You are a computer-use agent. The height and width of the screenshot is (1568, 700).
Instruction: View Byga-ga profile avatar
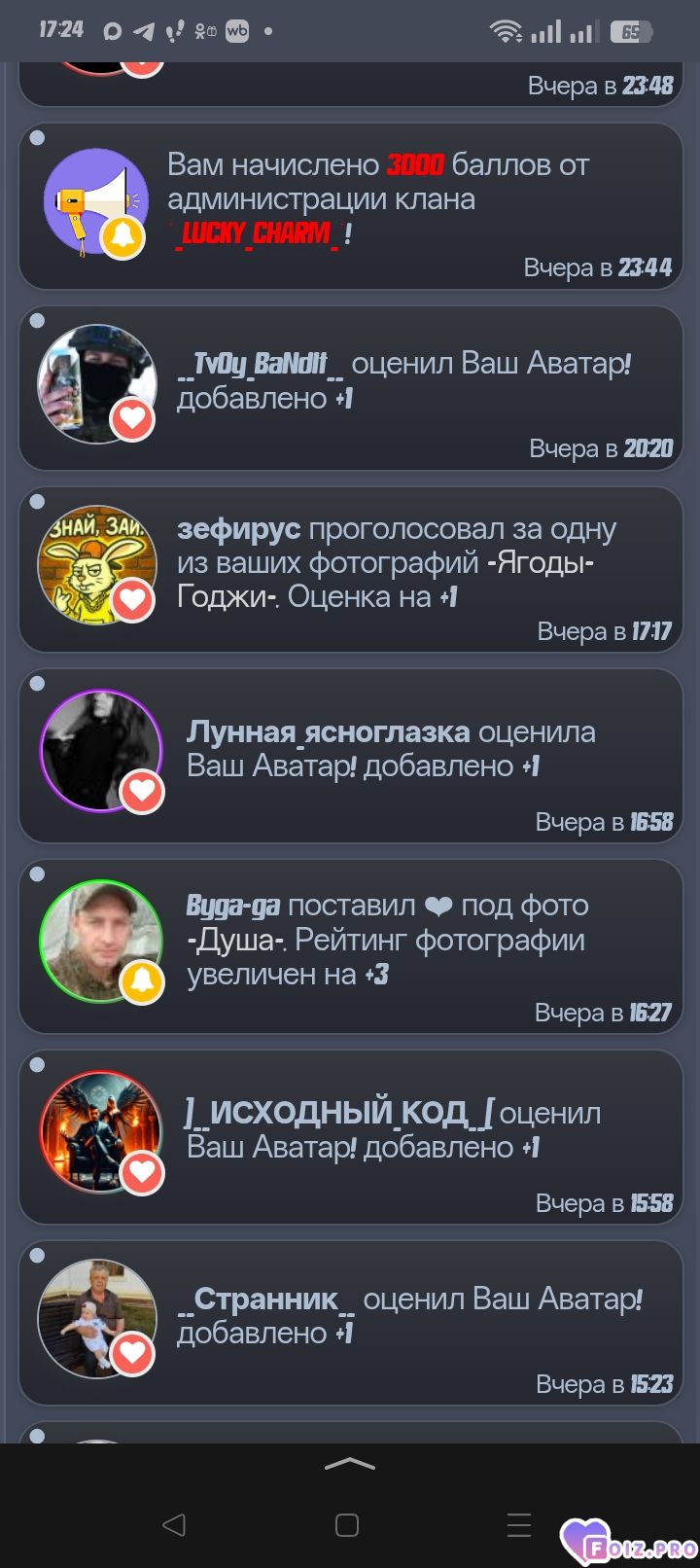click(100, 940)
